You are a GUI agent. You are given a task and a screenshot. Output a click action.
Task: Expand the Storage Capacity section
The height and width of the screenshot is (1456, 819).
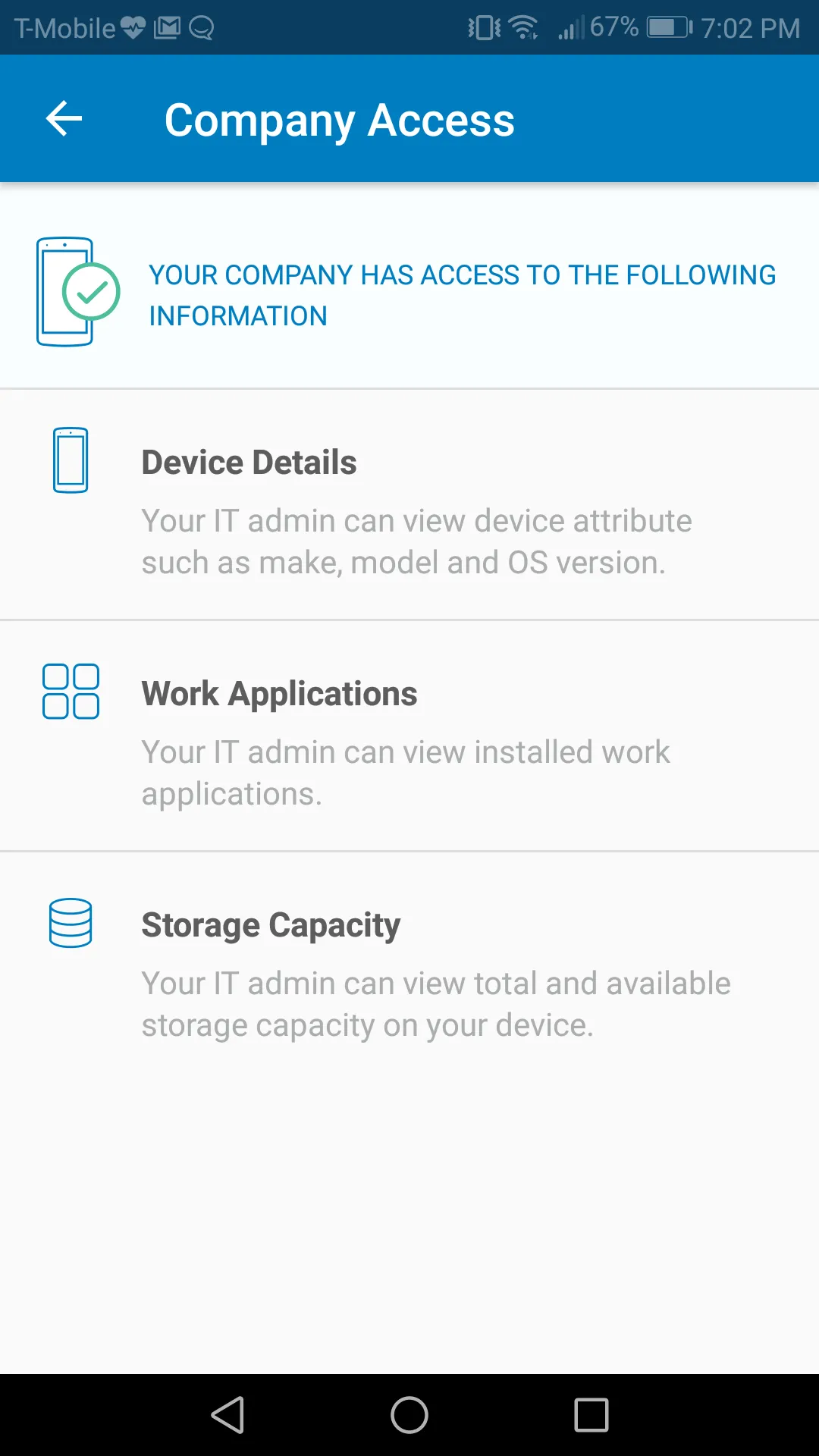point(409,967)
